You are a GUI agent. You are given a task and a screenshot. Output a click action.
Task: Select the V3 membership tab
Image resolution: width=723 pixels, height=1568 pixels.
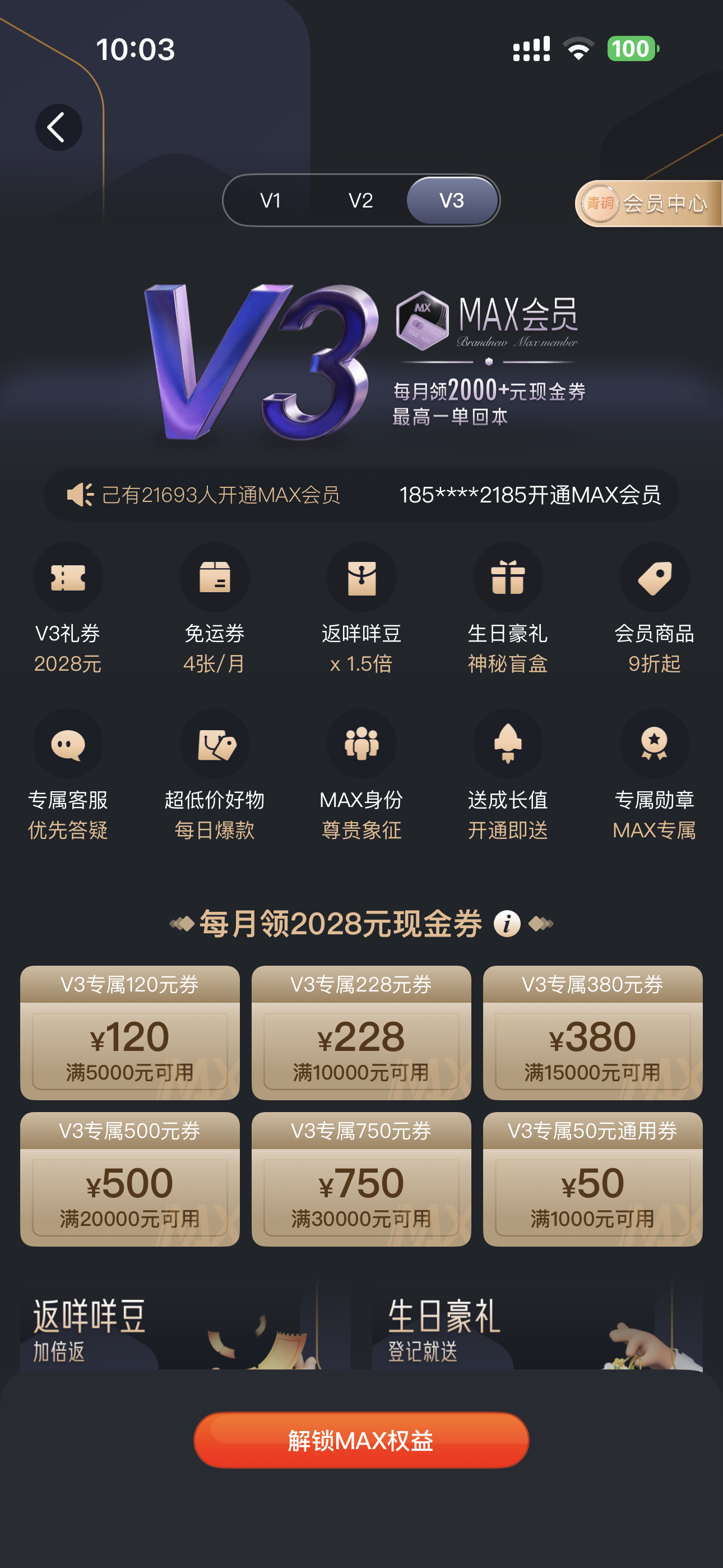point(451,201)
